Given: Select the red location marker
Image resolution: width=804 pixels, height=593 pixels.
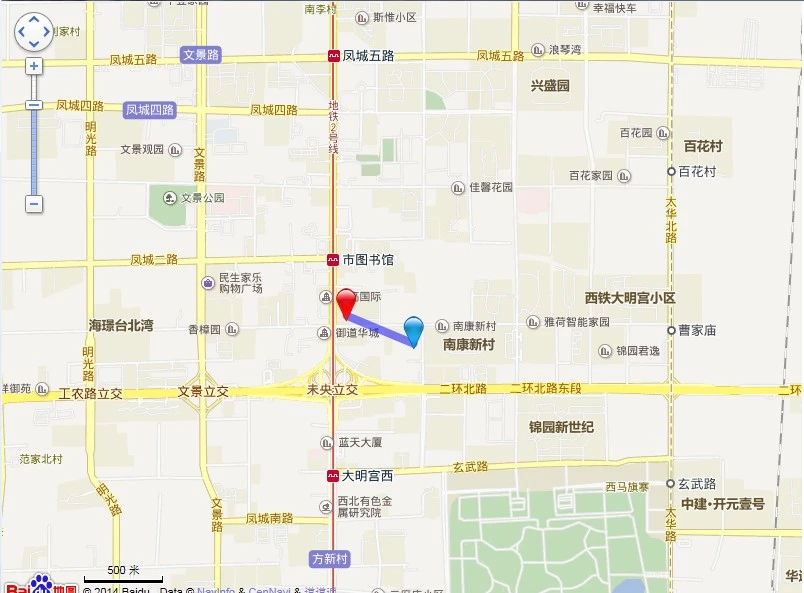Looking at the screenshot, I should (x=346, y=300).
